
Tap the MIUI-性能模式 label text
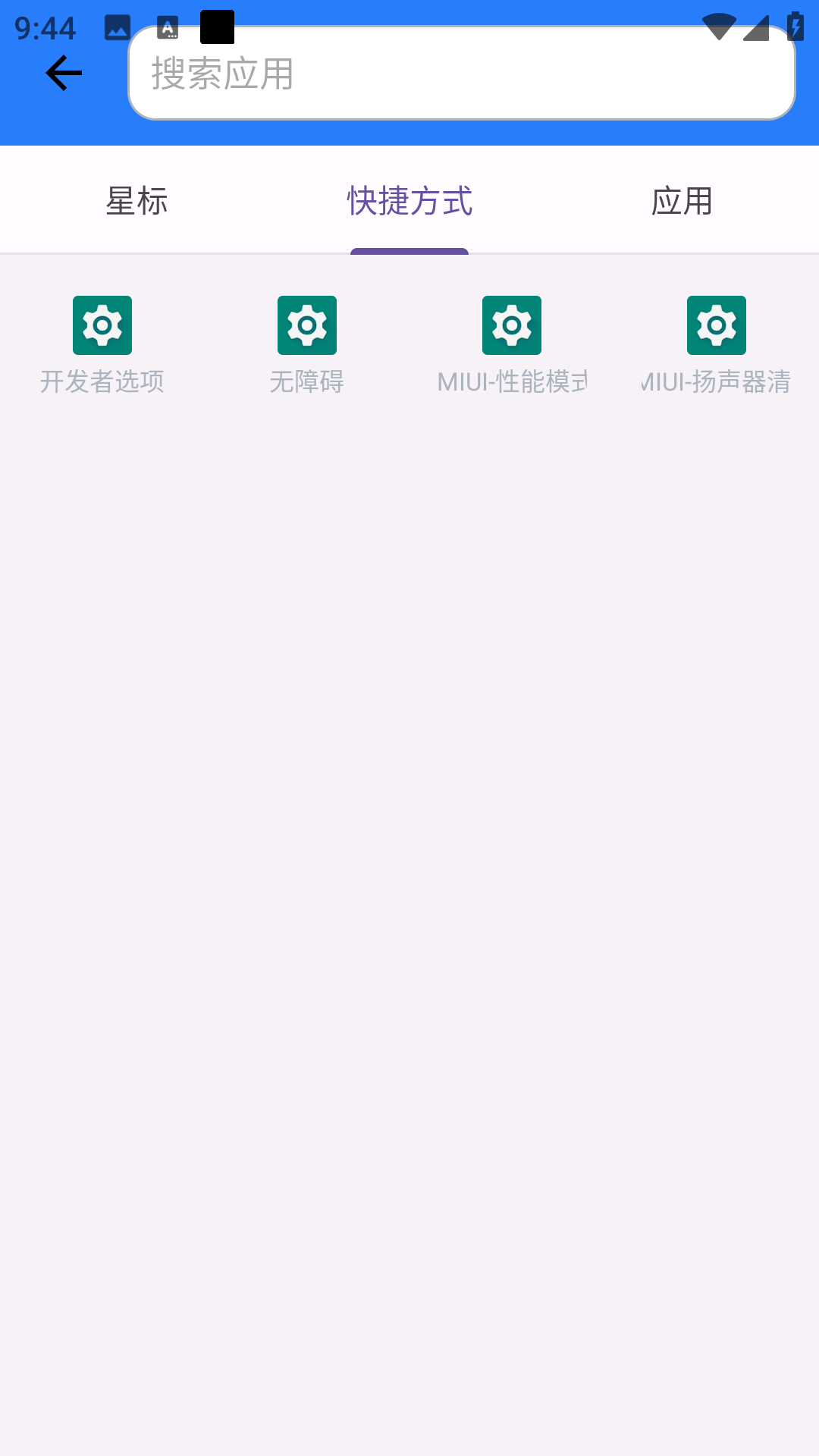pos(512,381)
